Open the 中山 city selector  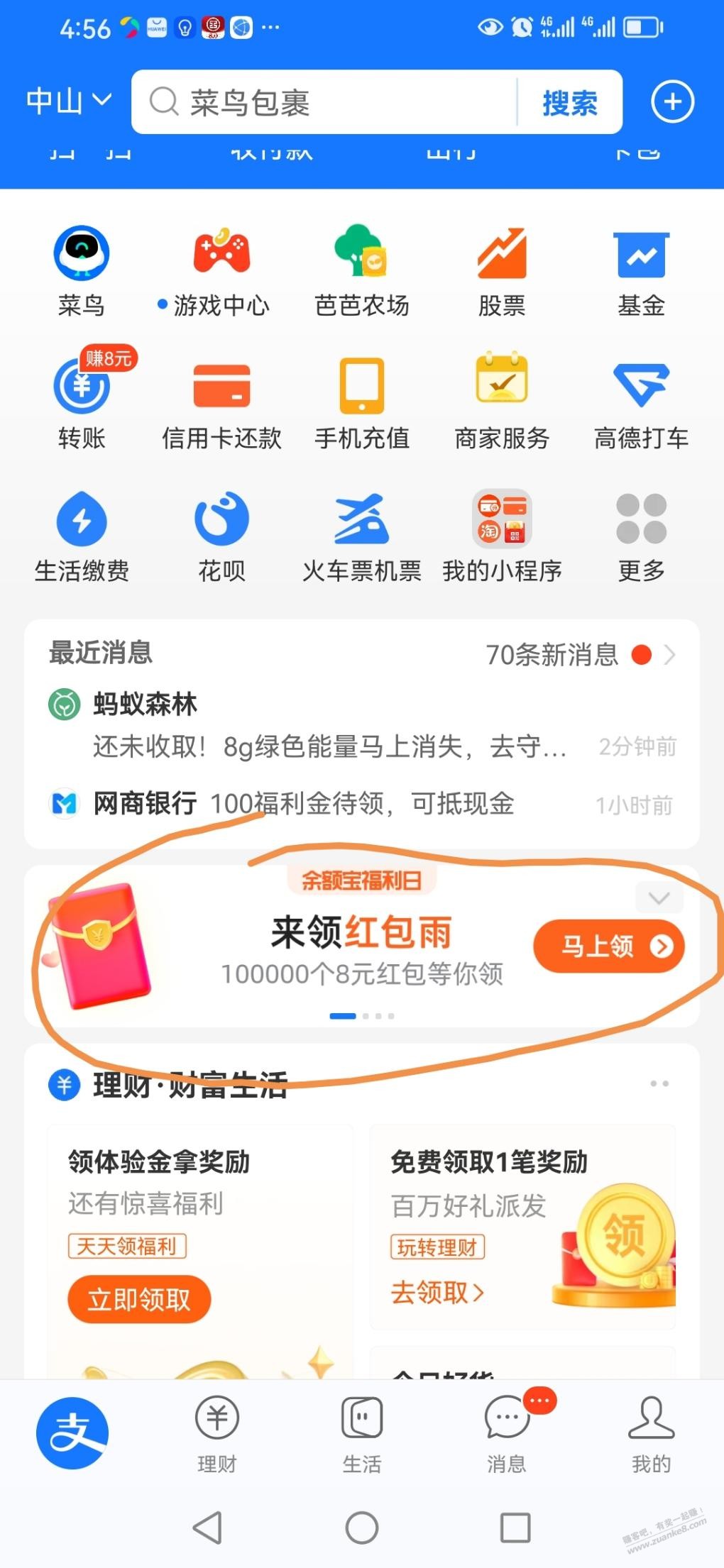click(69, 101)
